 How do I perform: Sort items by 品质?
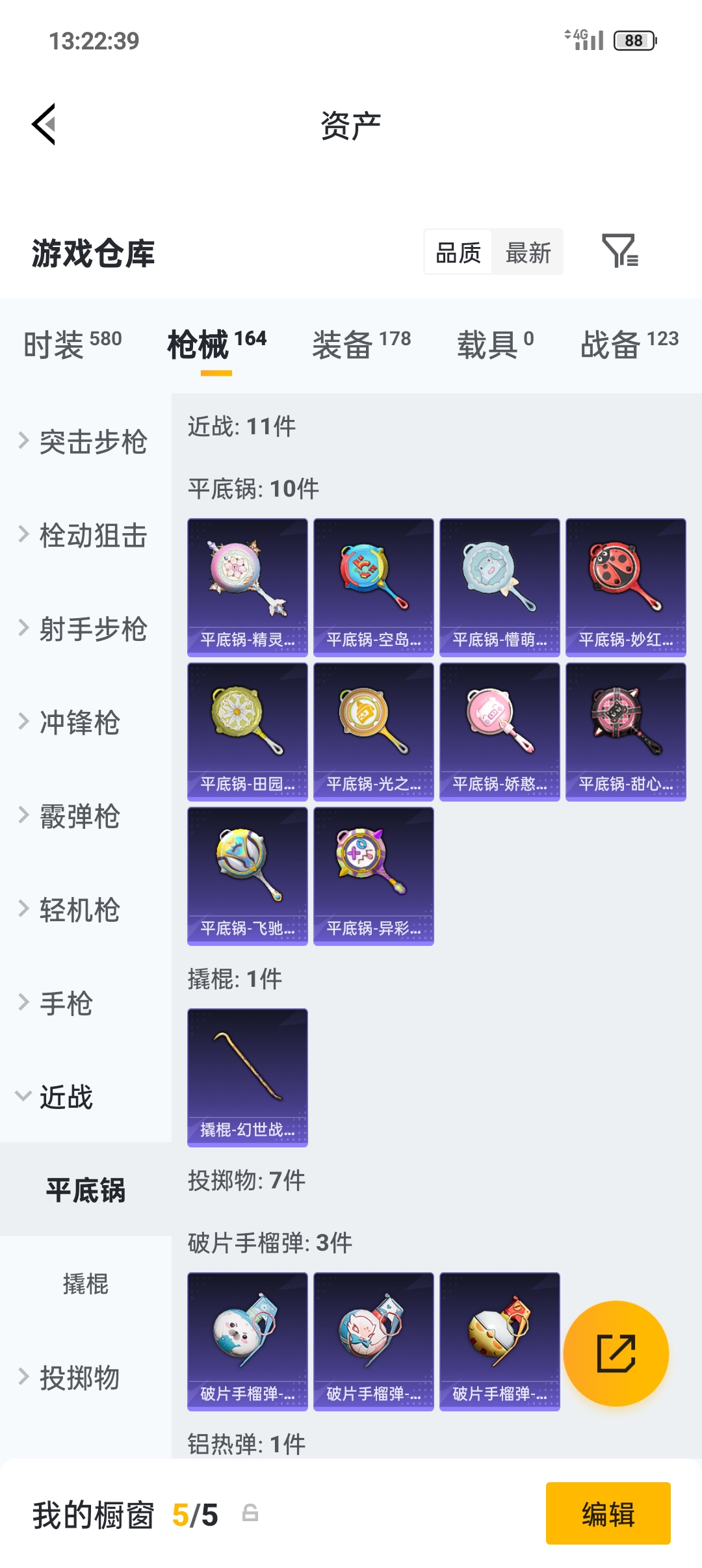458,252
